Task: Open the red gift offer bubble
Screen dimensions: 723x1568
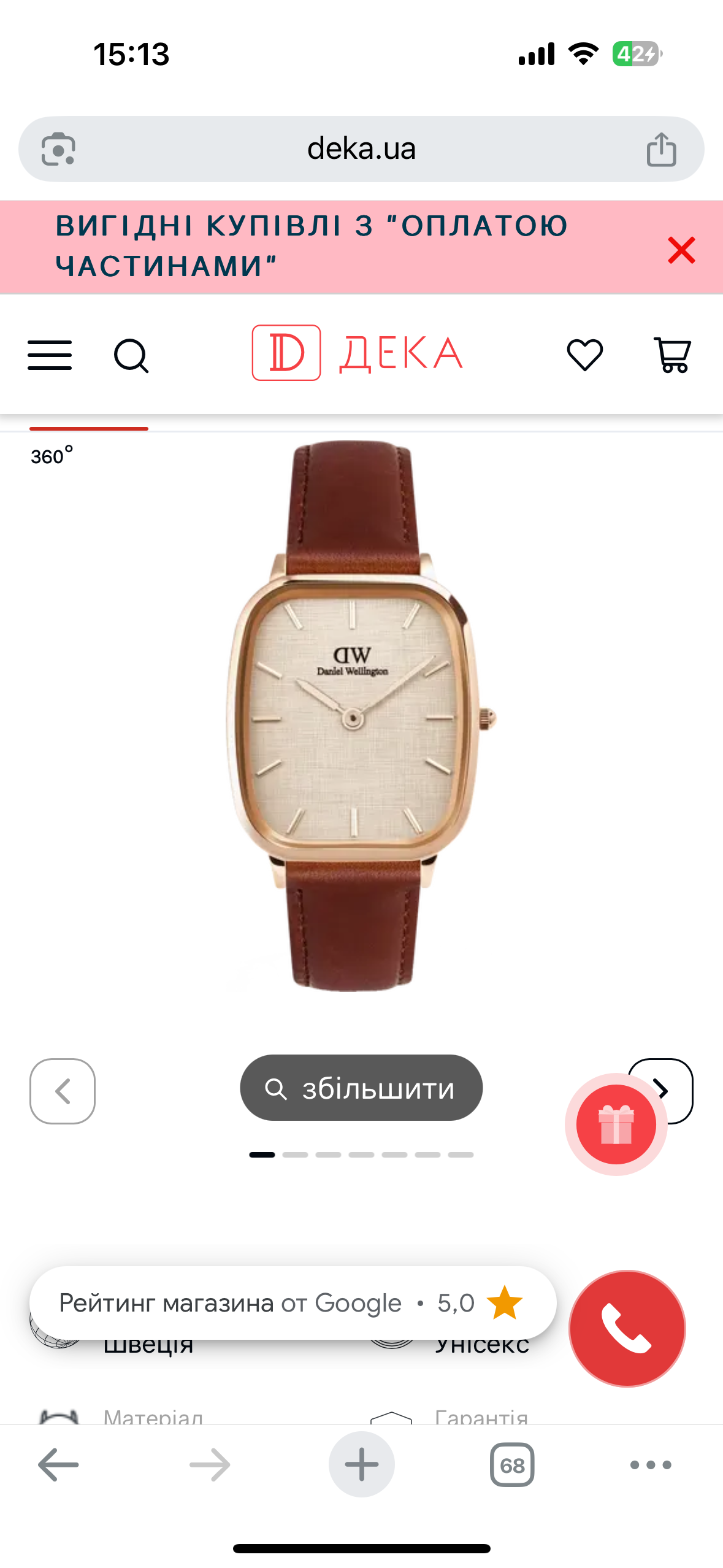Action: (616, 1124)
